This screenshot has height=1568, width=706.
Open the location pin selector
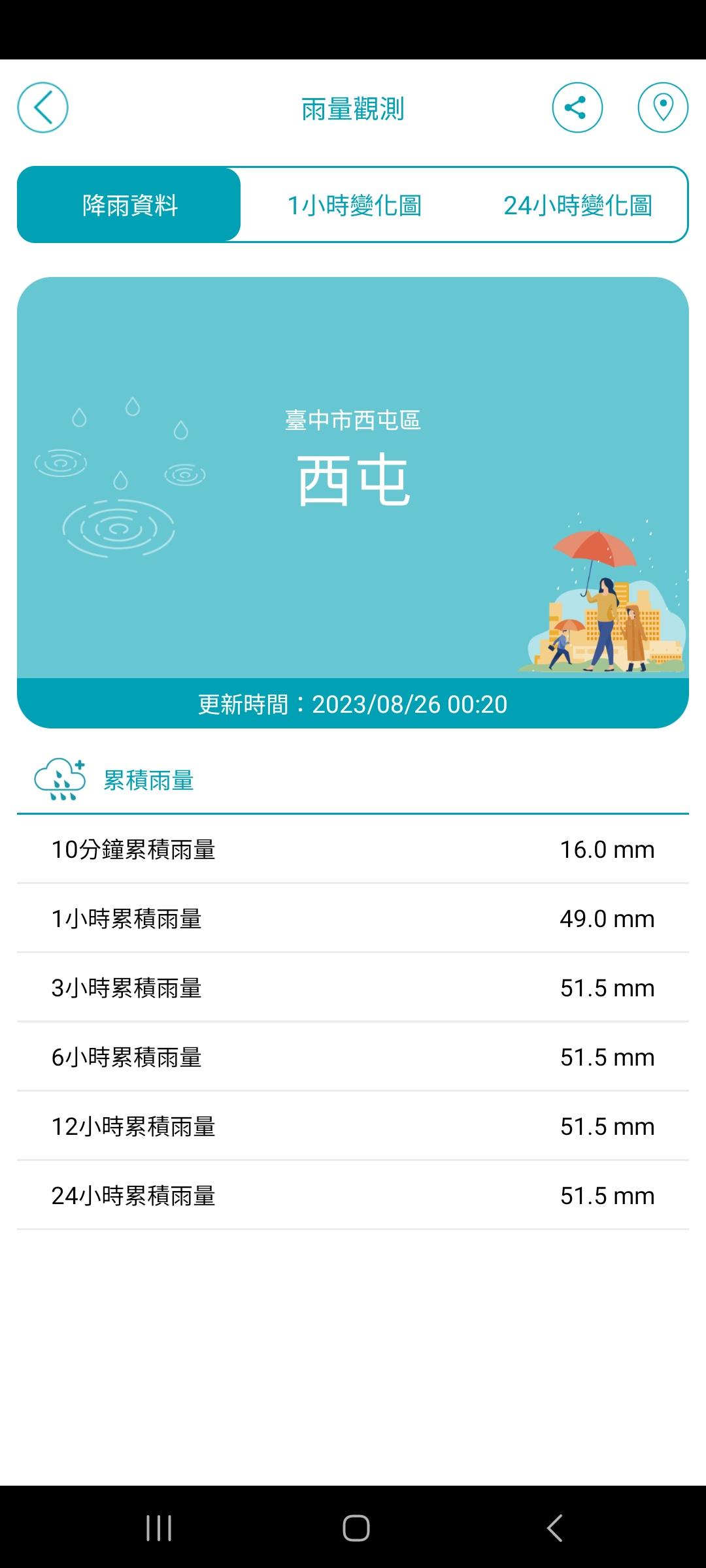(x=662, y=108)
